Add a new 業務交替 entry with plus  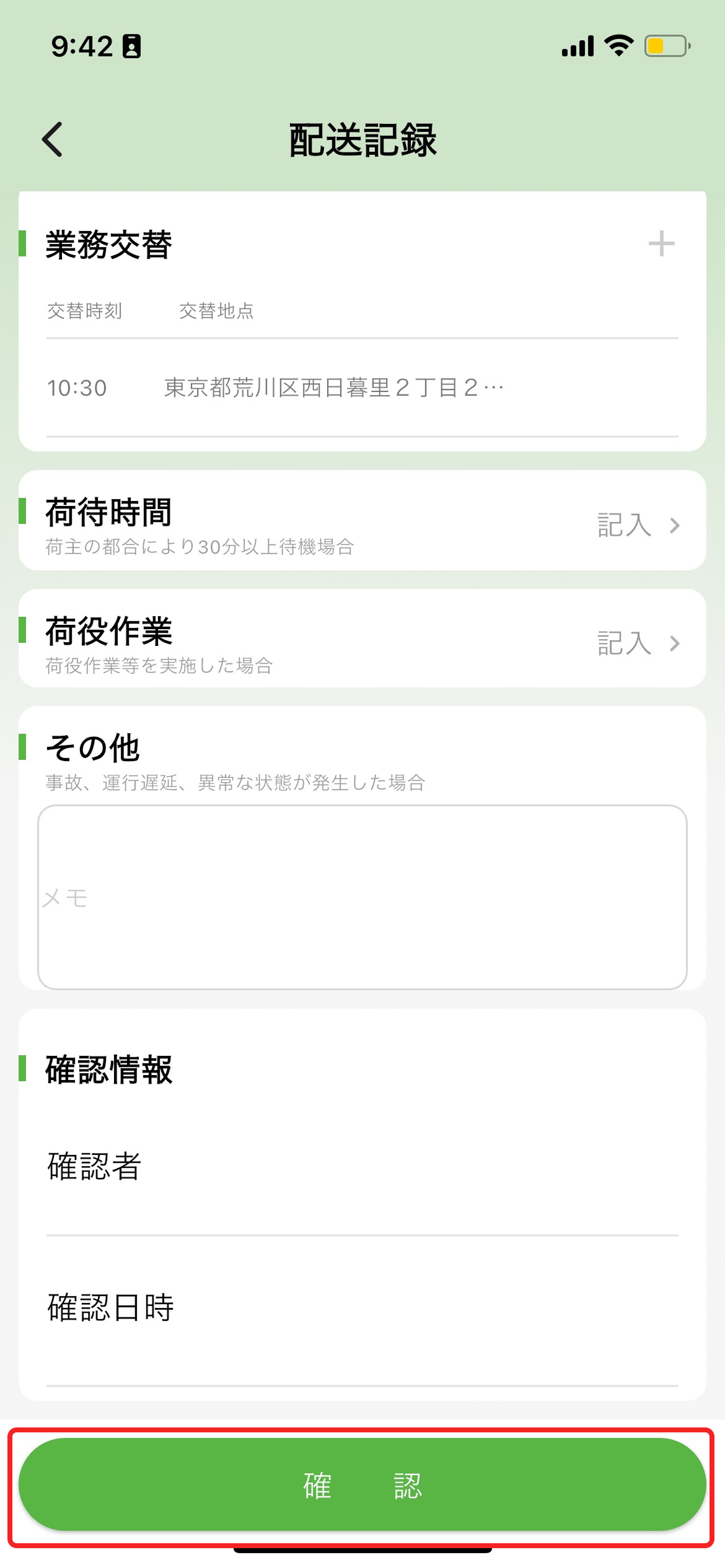coord(661,243)
